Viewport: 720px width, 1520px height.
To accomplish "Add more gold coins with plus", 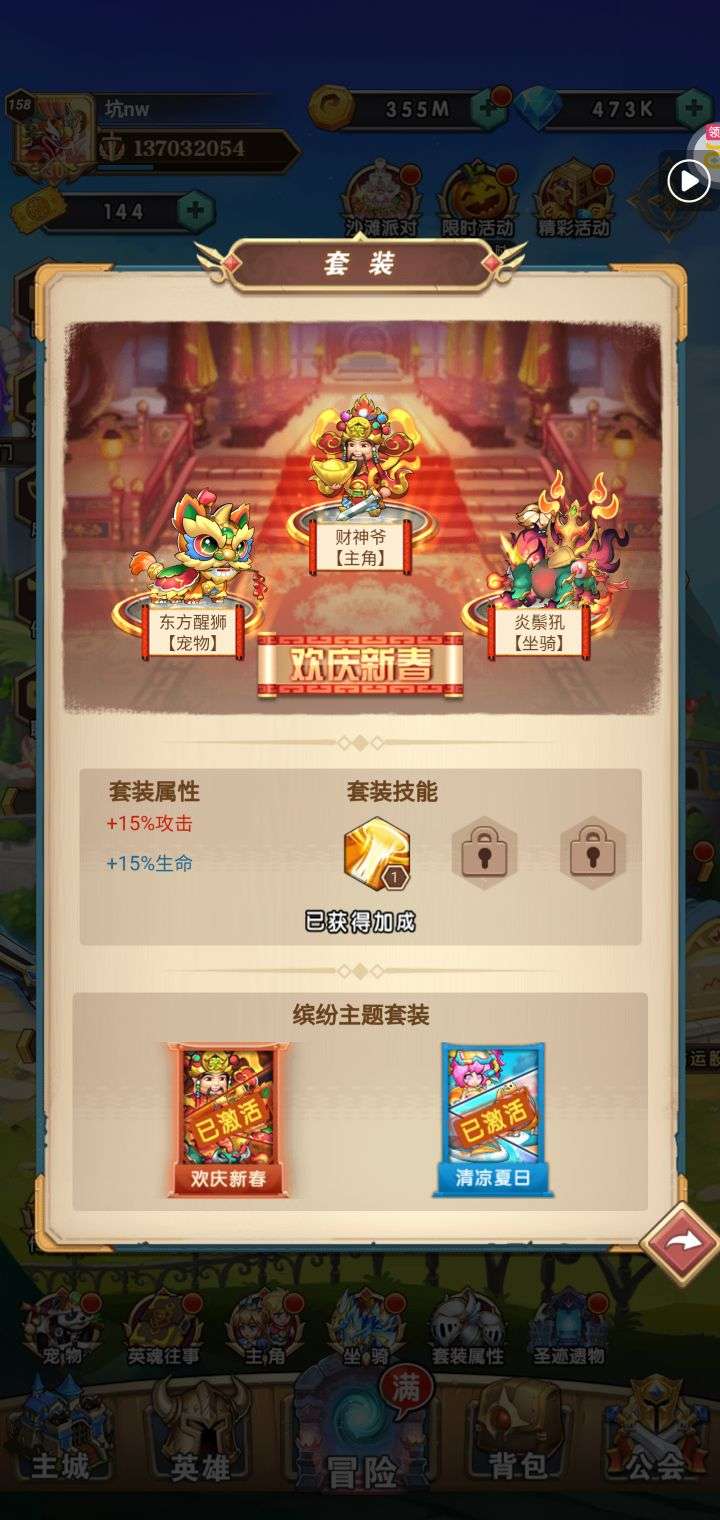I will click(x=488, y=109).
